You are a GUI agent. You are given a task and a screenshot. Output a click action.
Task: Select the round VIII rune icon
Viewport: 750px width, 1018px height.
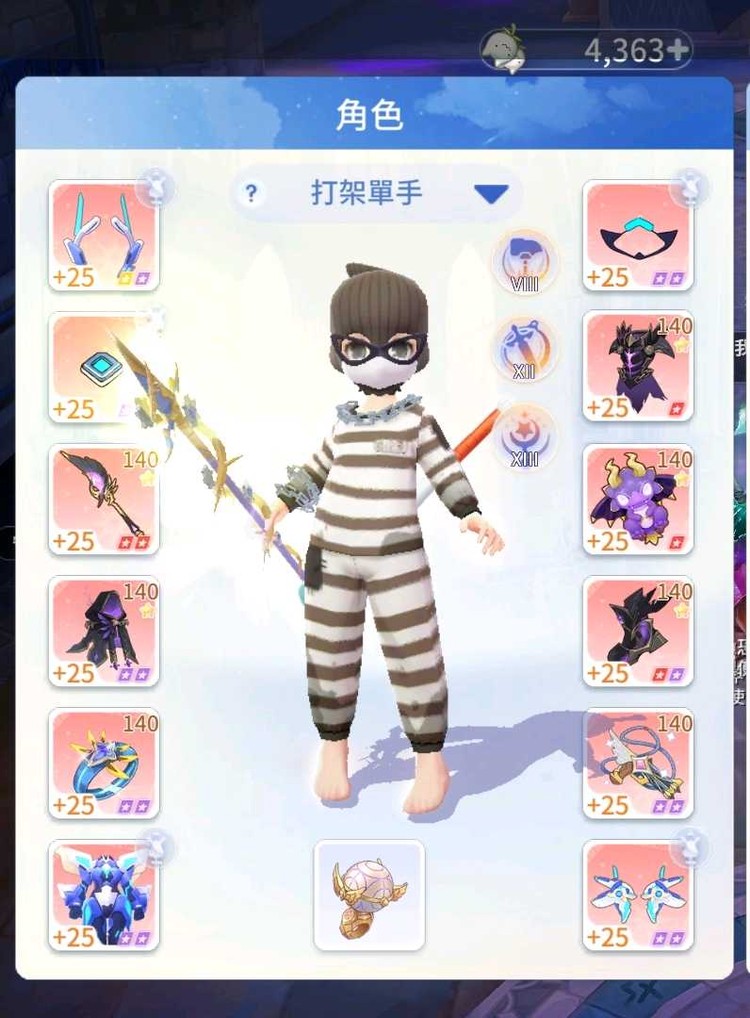524,262
